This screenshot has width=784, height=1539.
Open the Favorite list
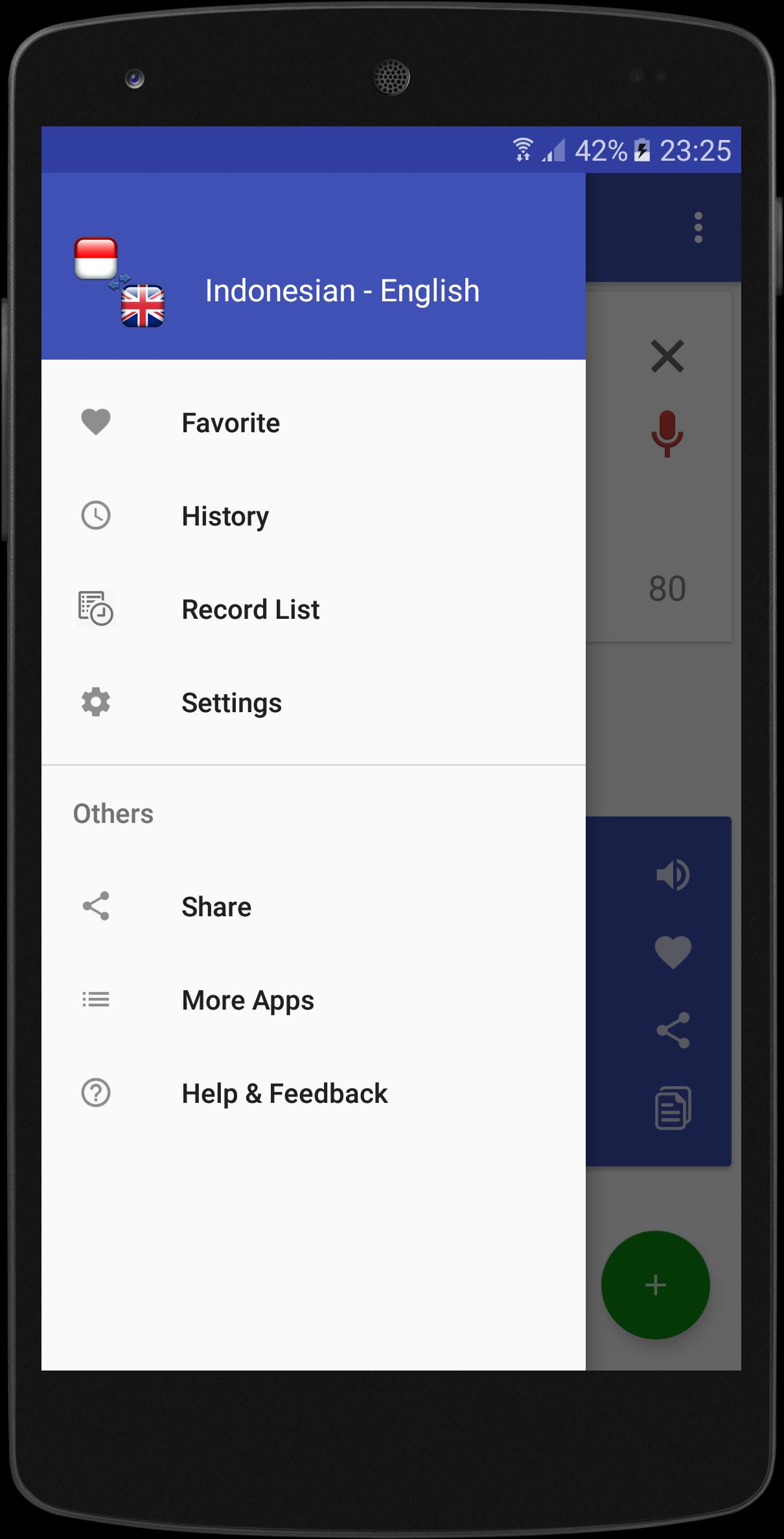(230, 423)
